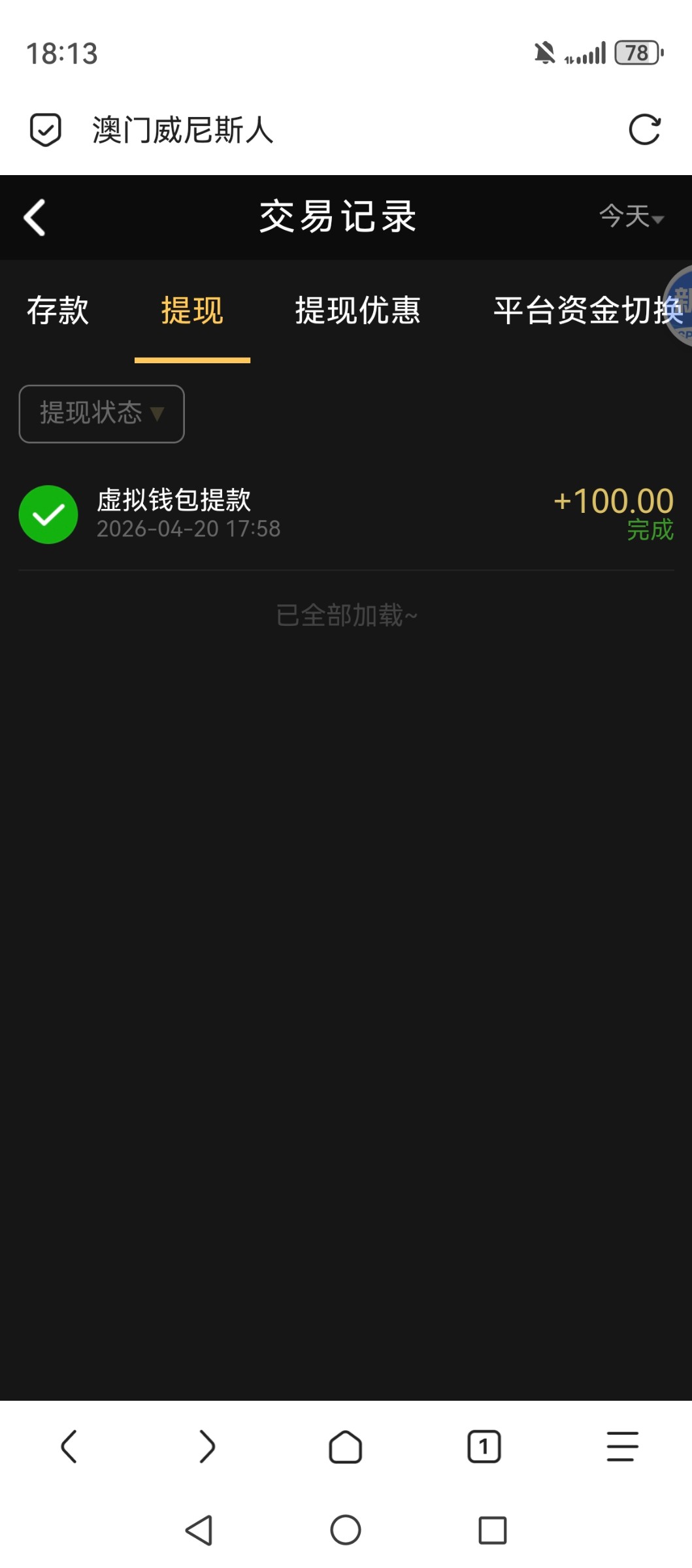Open the browser menu
Viewport: 692px width, 1568px height.
click(622, 1446)
